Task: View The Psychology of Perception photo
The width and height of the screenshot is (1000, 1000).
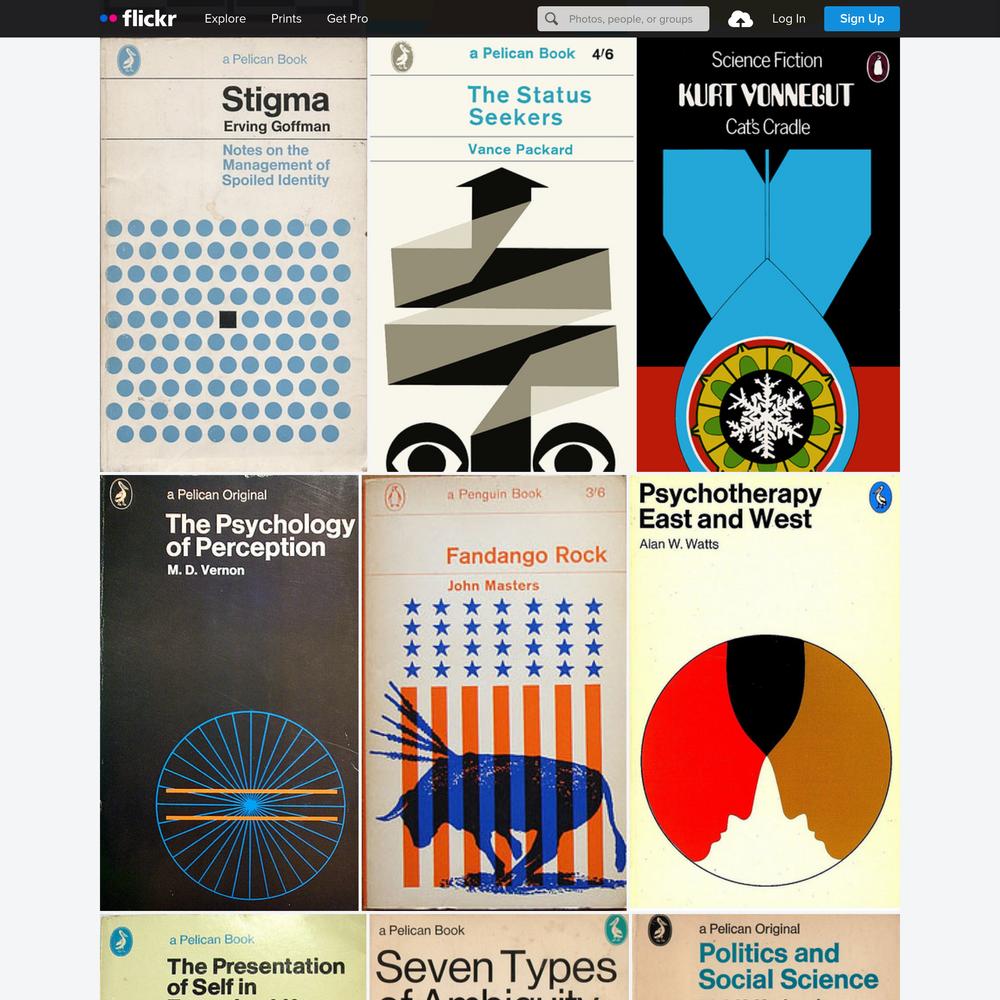Action: click(229, 692)
